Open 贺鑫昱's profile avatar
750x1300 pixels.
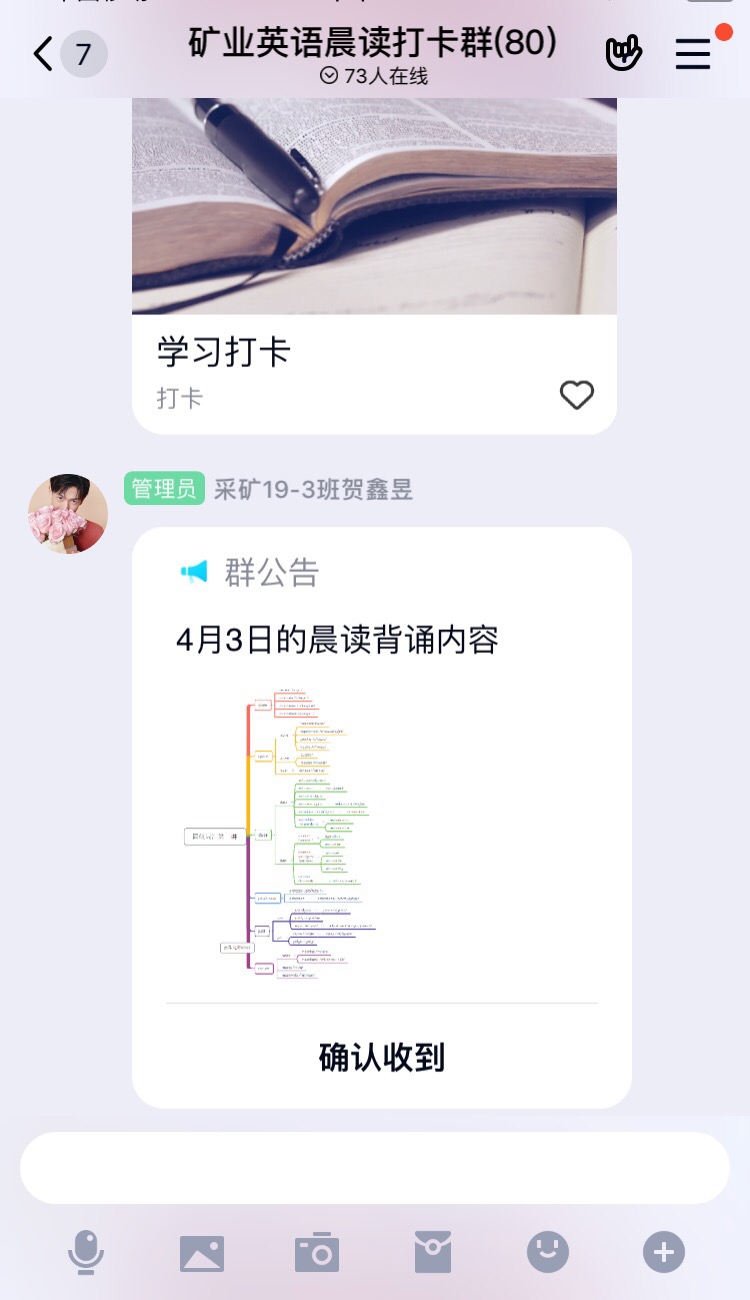pyautogui.click(x=68, y=514)
